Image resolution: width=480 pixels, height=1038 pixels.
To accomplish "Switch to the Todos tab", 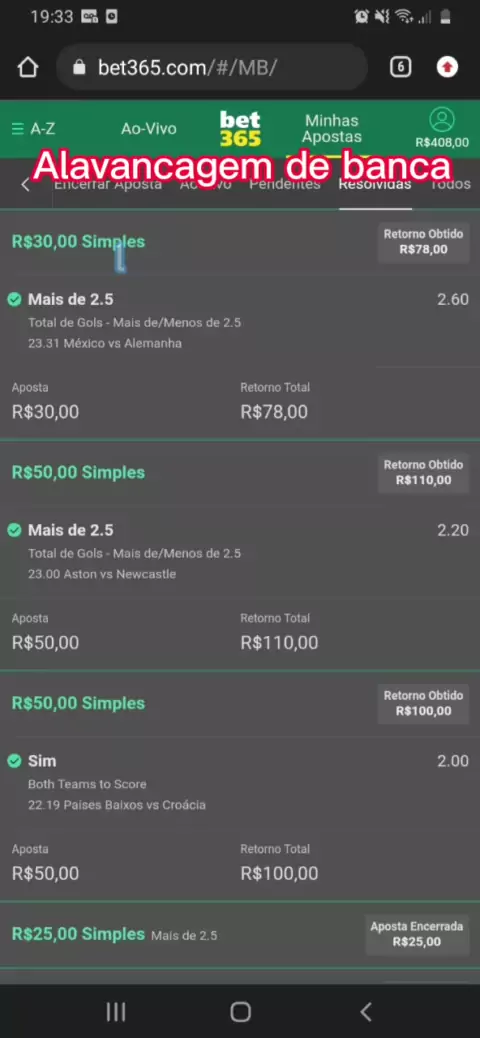I will [x=450, y=185].
